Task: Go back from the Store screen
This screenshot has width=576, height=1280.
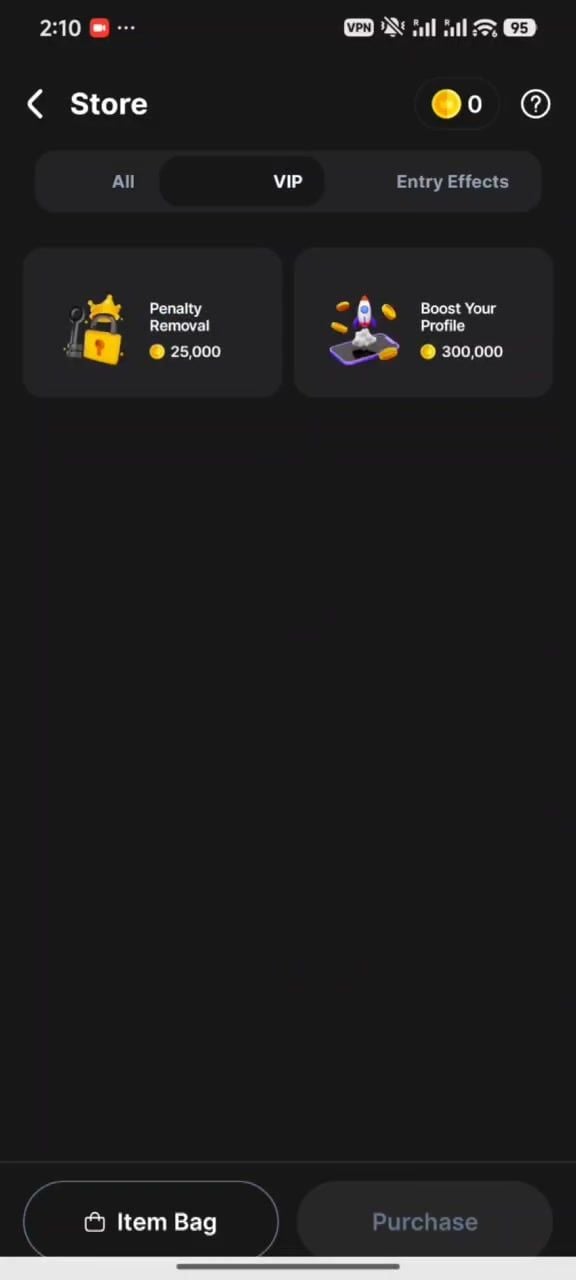Action: click(35, 104)
